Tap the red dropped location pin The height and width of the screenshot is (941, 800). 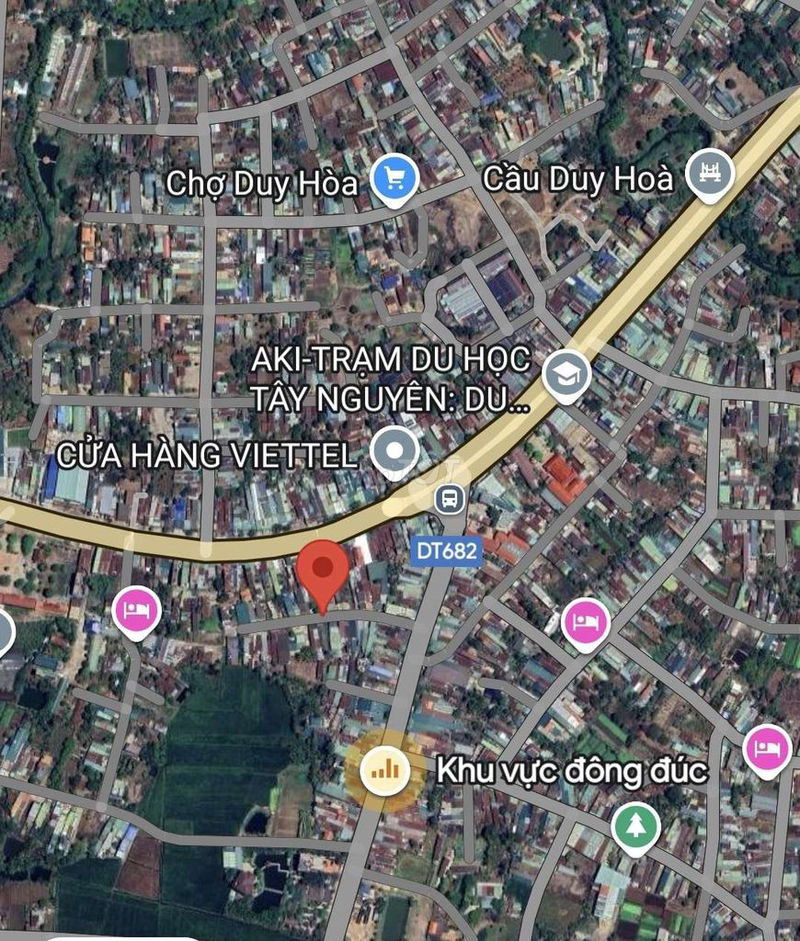[x=324, y=568]
